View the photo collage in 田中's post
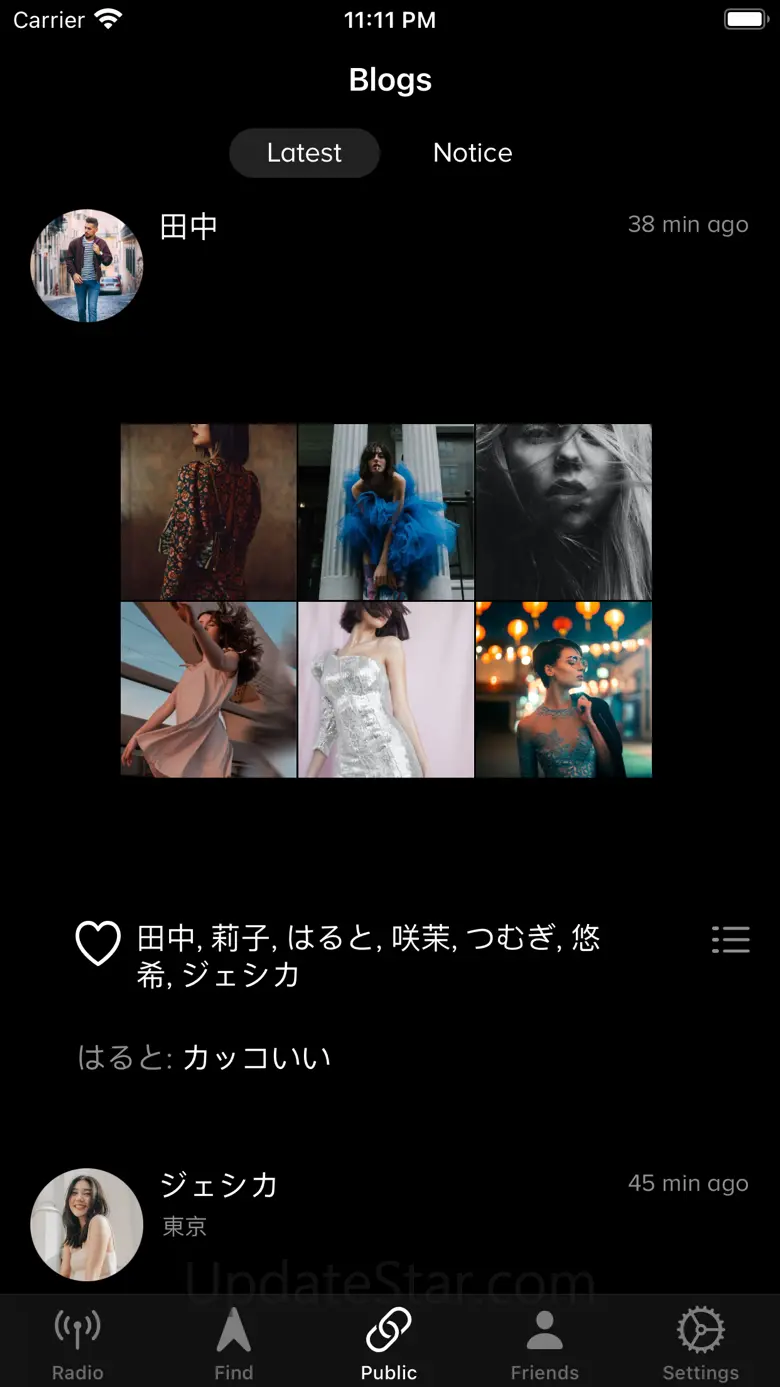The width and height of the screenshot is (780, 1387). point(386,600)
